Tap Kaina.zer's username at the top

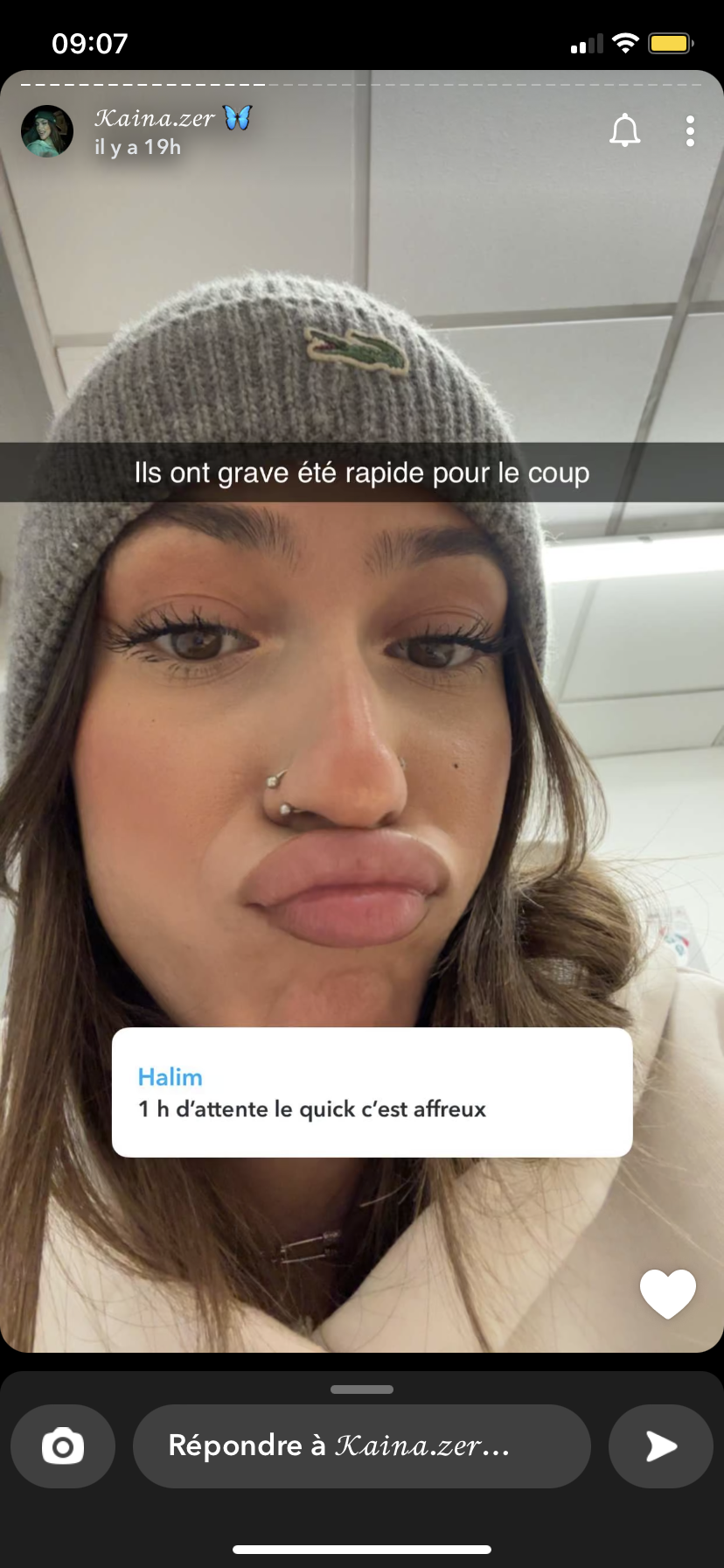pos(156,118)
